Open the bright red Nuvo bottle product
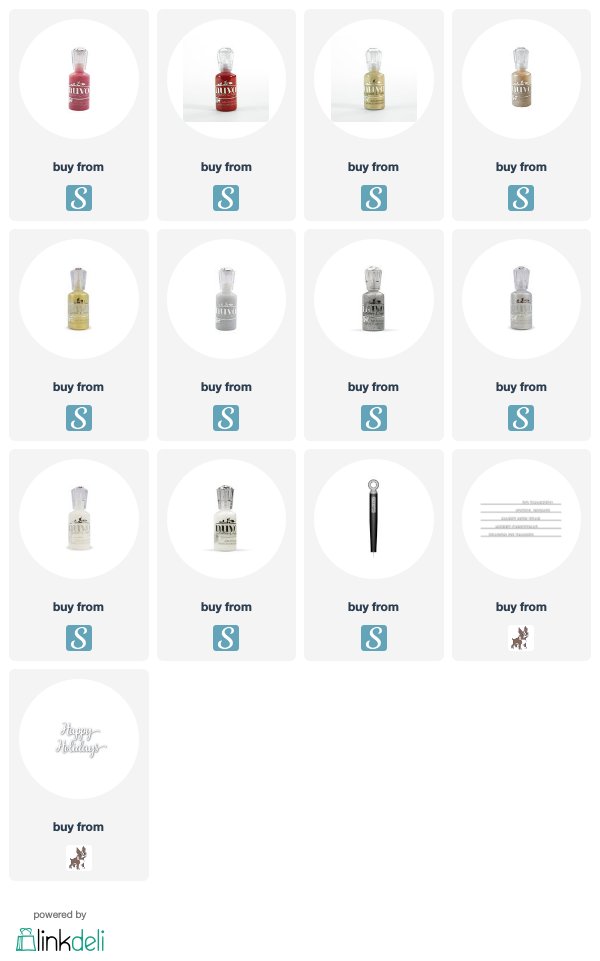 (x=226, y=79)
